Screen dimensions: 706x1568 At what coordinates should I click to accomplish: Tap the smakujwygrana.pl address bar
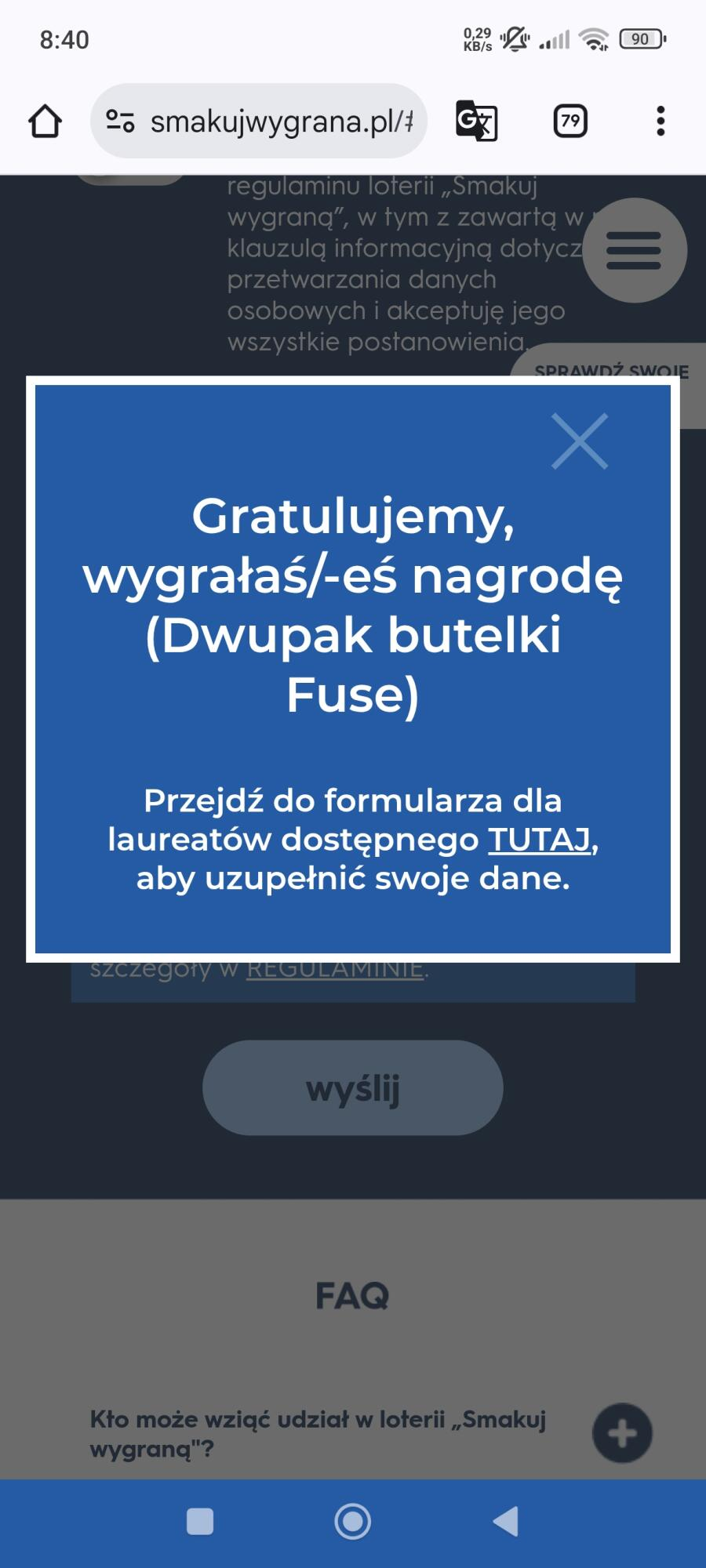tap(280, 122)
